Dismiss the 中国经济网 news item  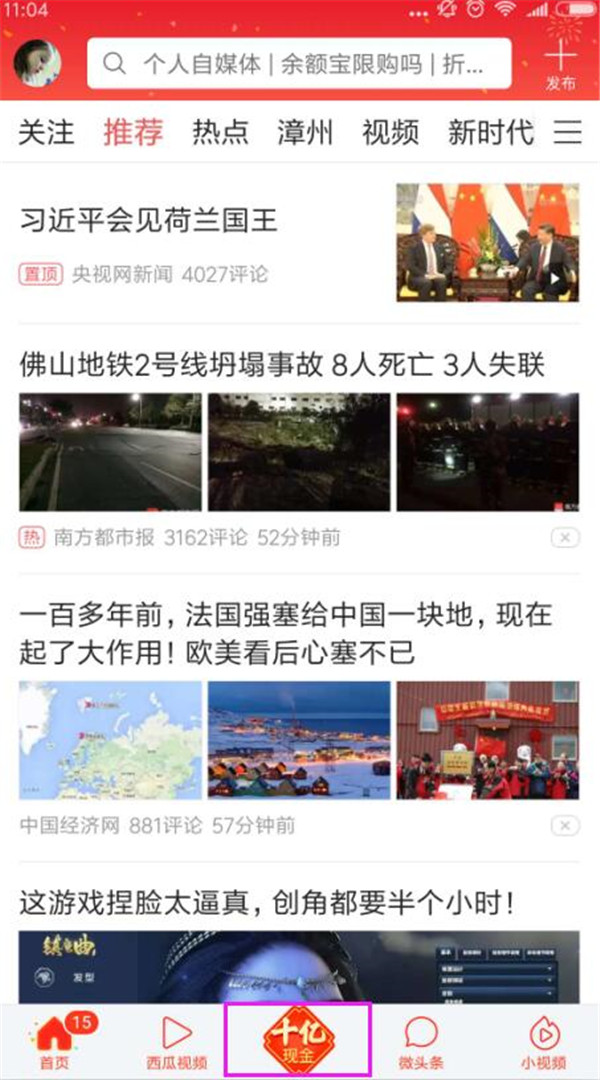565,826
